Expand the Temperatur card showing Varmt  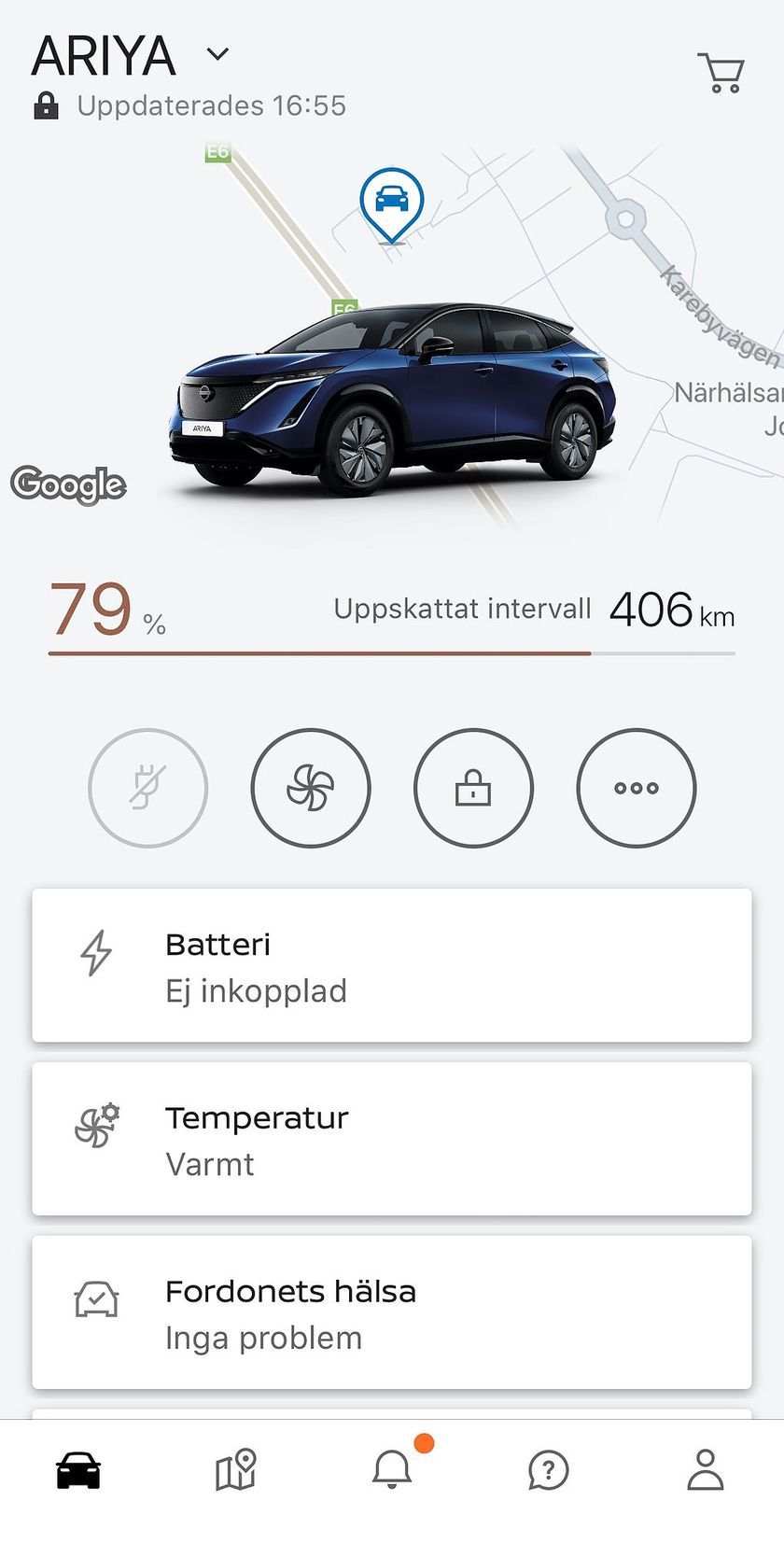tap(392, 1139)
